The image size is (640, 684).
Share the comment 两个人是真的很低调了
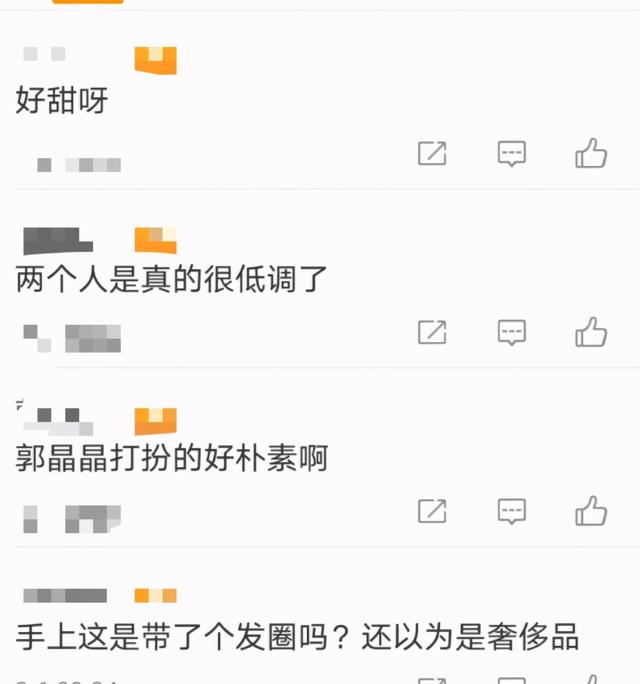click(x=432, y=332)
